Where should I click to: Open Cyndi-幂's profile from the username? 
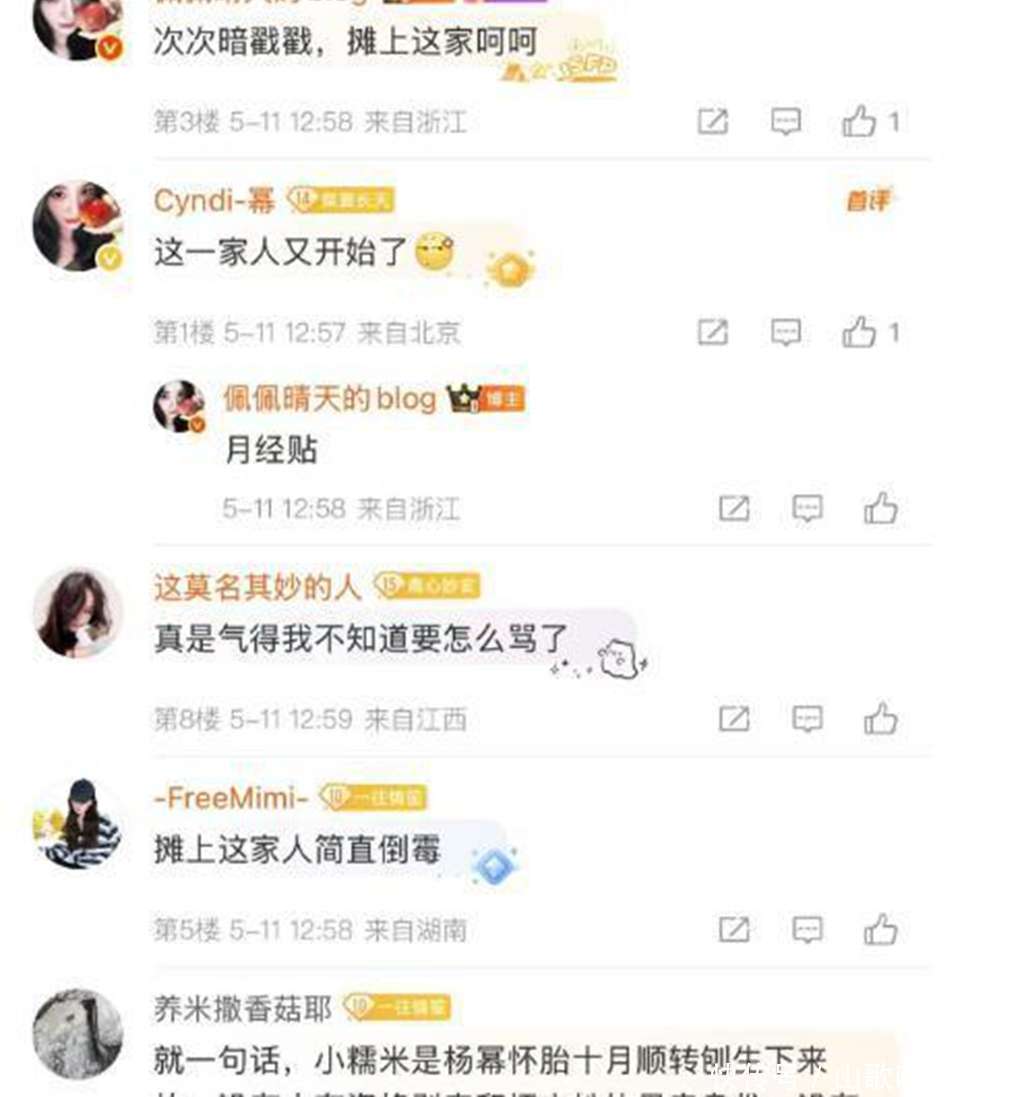point(214,201)
